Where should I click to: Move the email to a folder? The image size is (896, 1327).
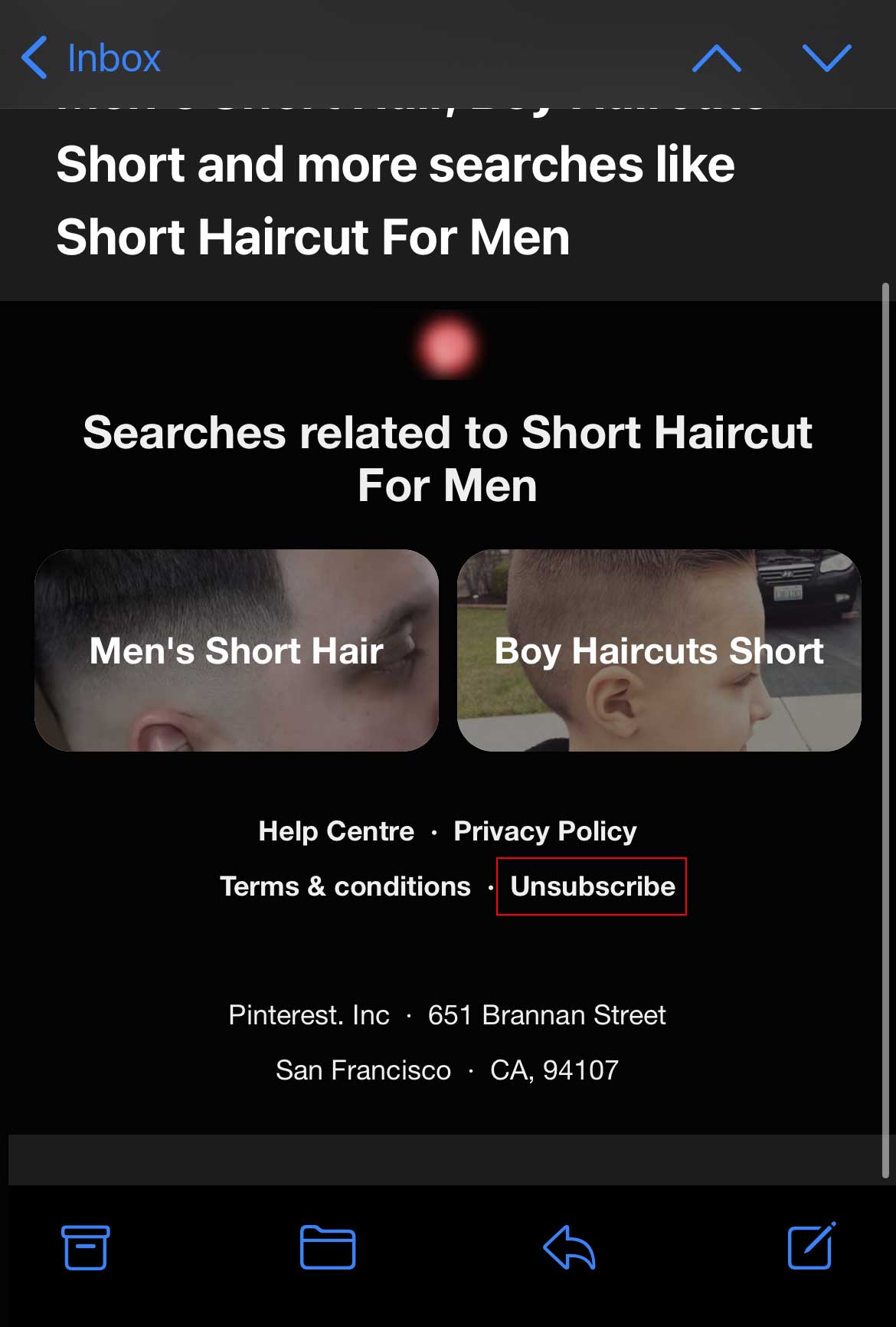coord(327,1247)
